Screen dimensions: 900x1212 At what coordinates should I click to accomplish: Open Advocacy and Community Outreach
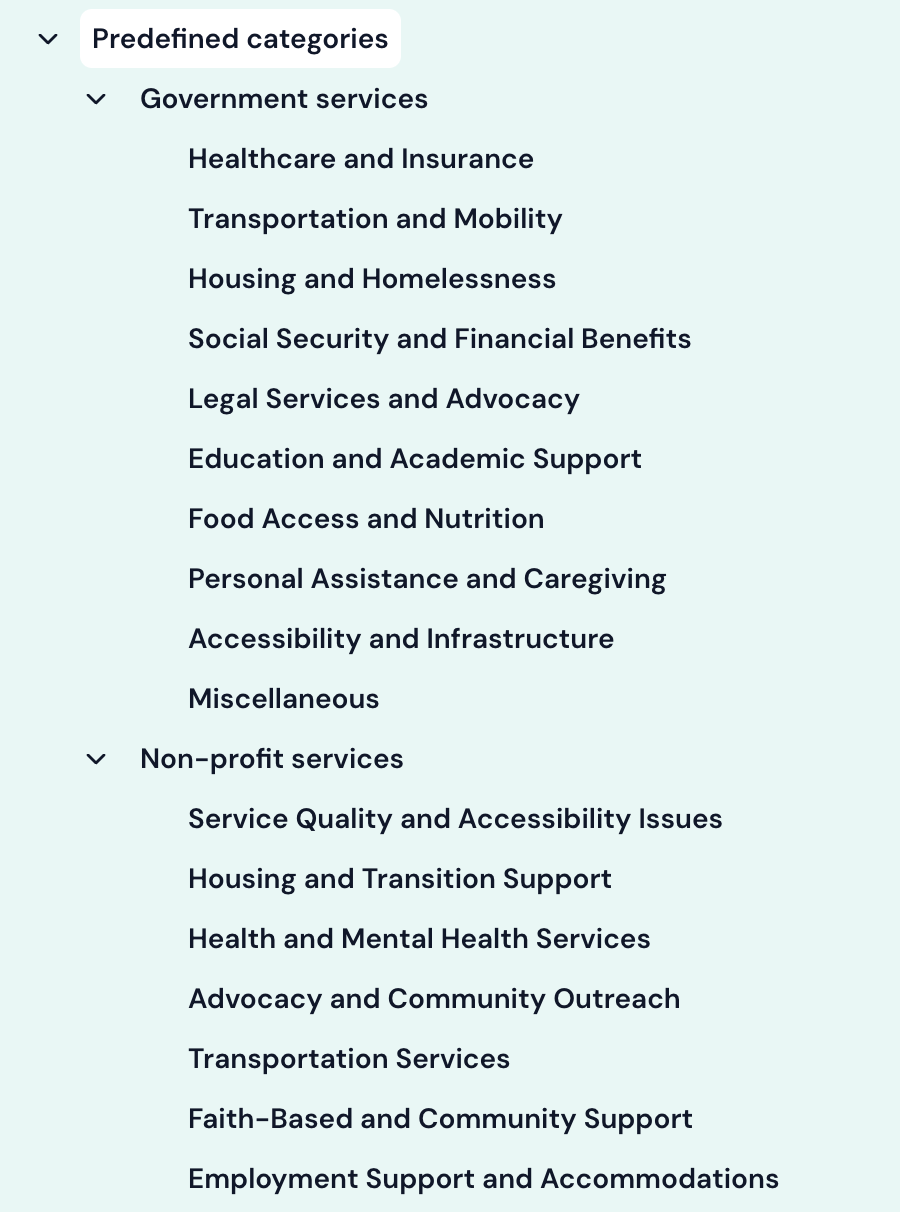pyautogui.click(x=434, y=999)
